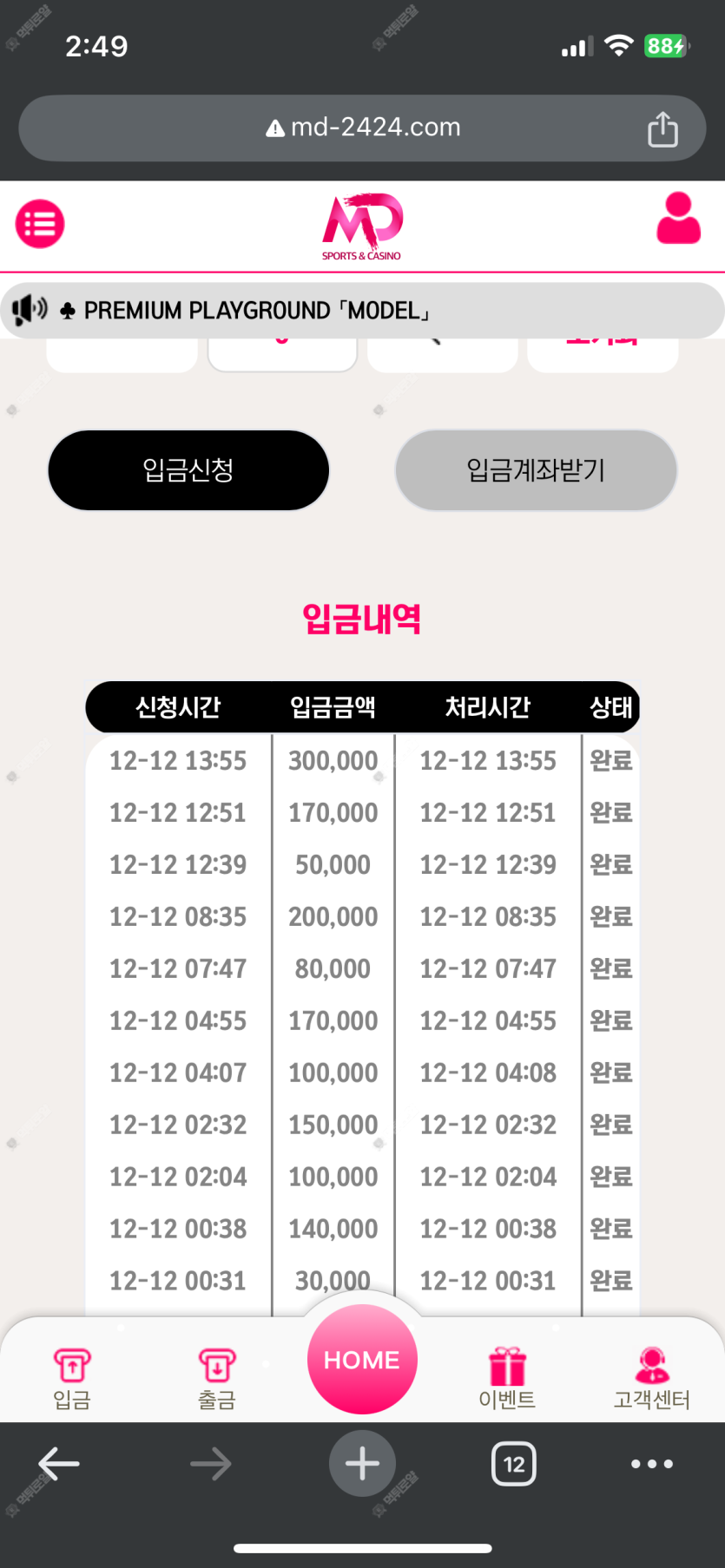Tap the 입금신청 button
This screenshot has height=1568, width=725.
tap(188, 470)
